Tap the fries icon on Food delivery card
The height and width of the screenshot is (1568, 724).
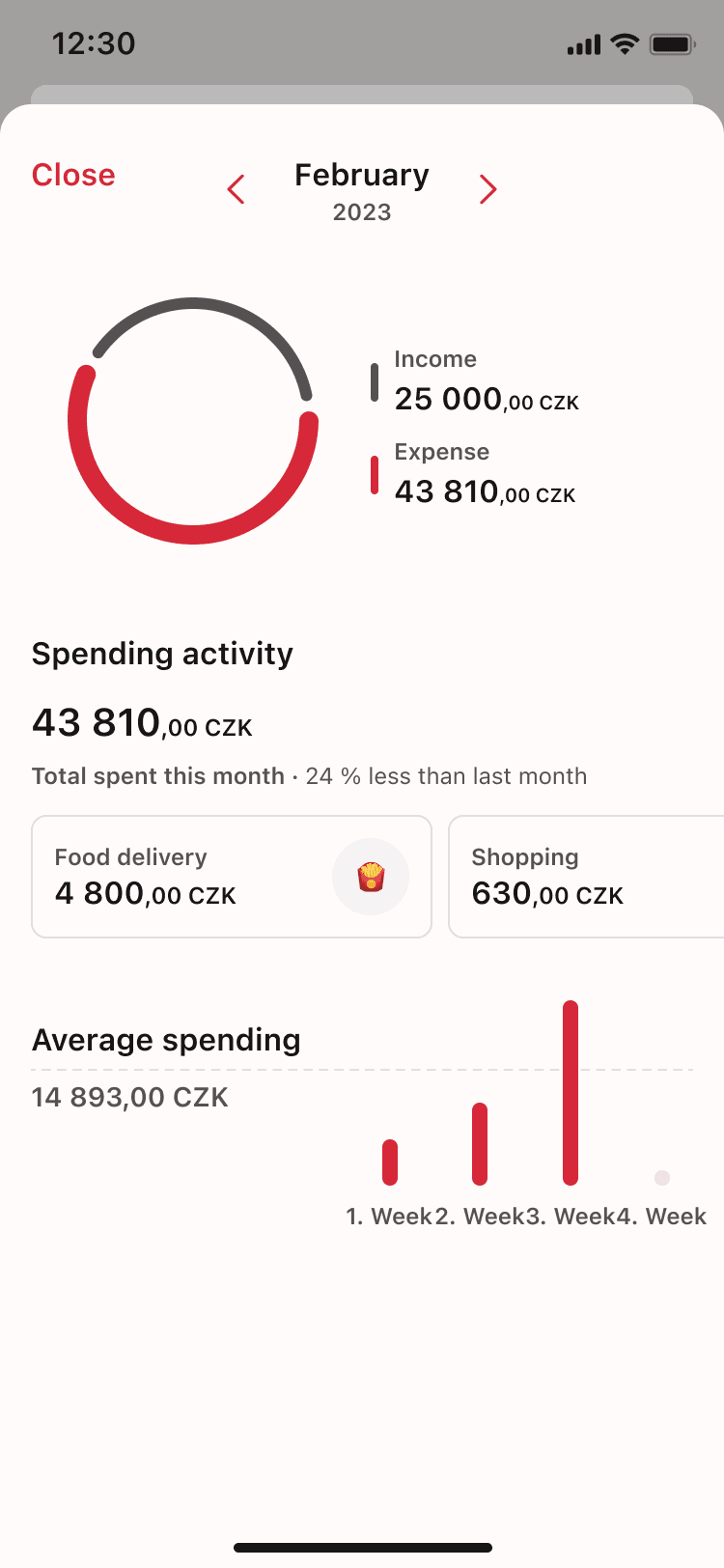[x=372, y=876]
